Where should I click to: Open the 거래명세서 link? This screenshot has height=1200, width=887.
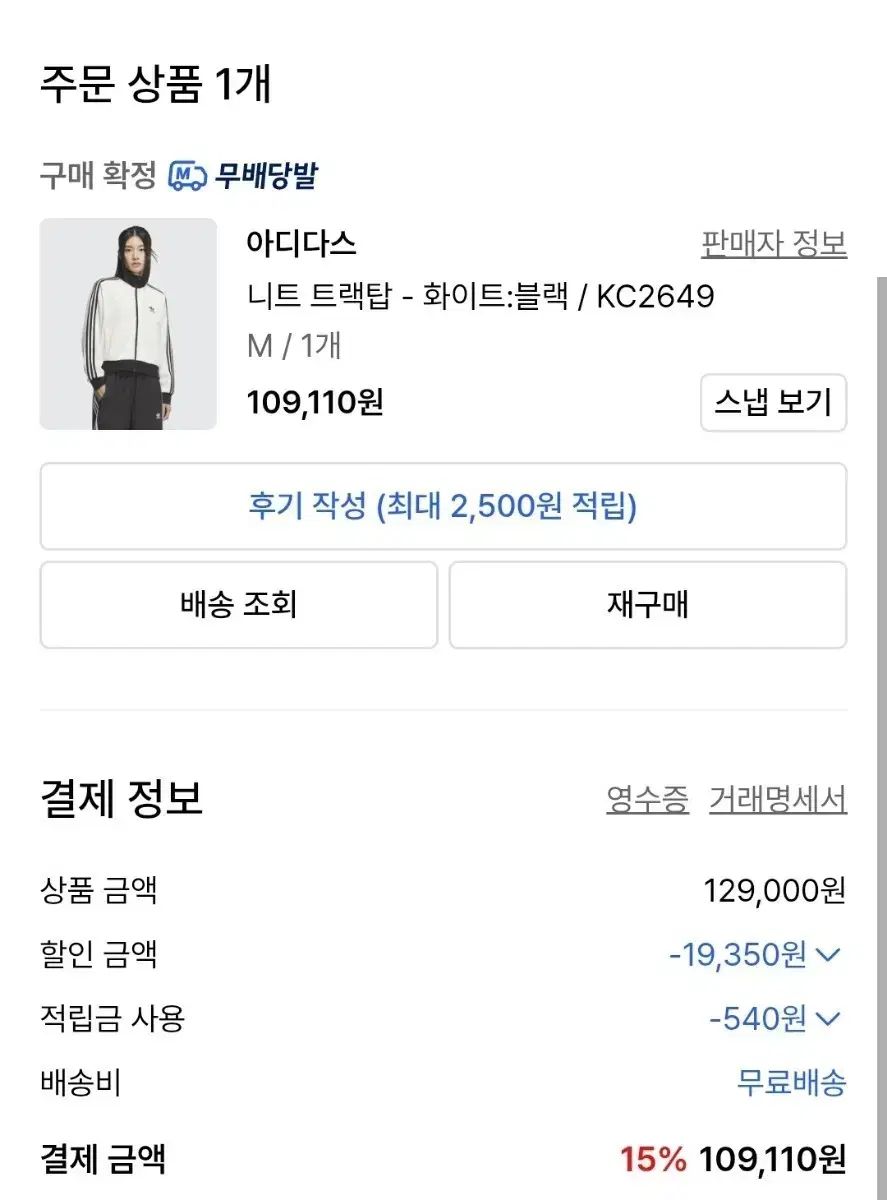[x=778, y=800]
